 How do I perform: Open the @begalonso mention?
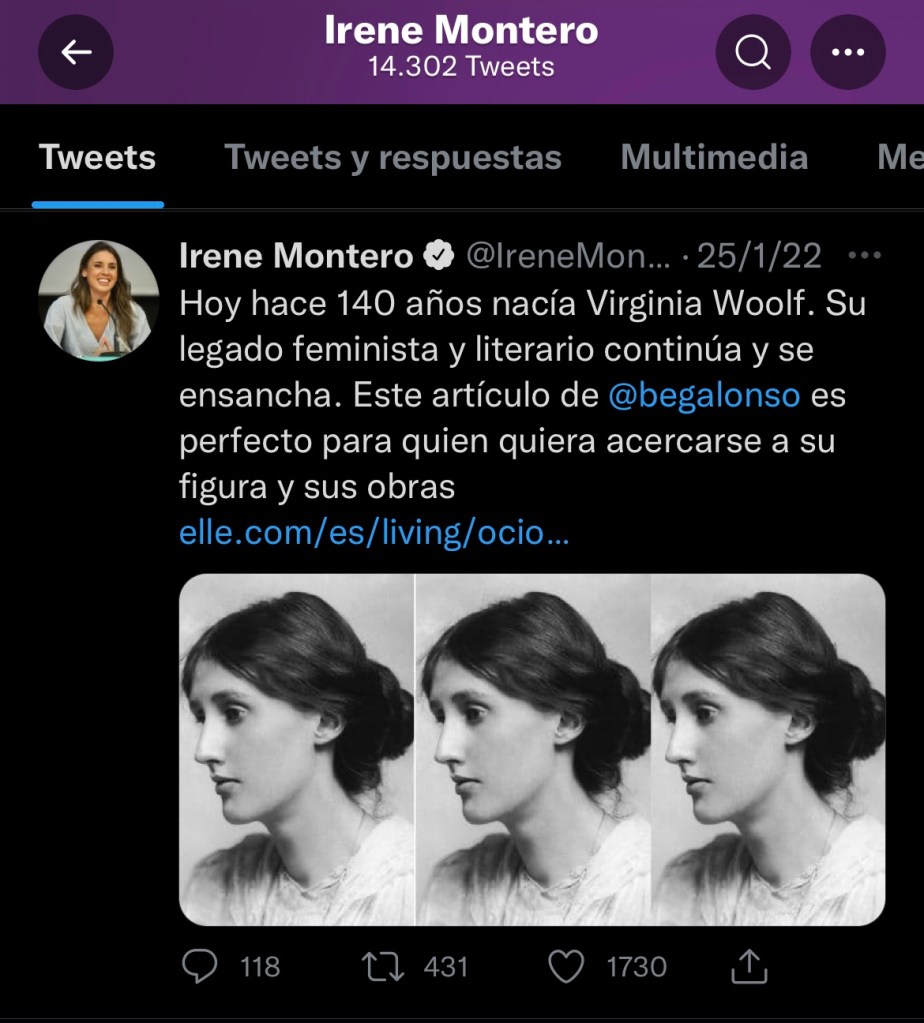coord(704,395)
